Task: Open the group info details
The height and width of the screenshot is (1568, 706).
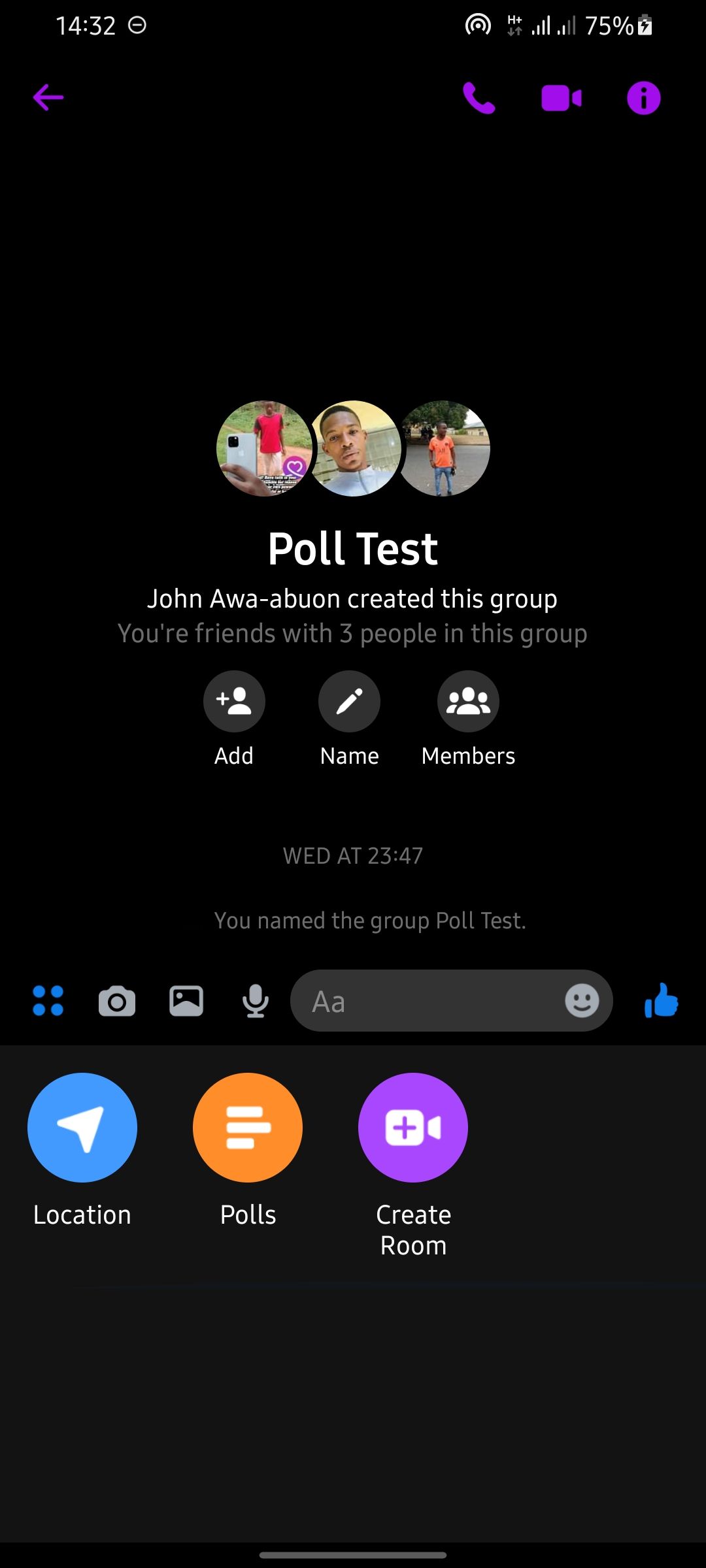Action: [644, 98]
